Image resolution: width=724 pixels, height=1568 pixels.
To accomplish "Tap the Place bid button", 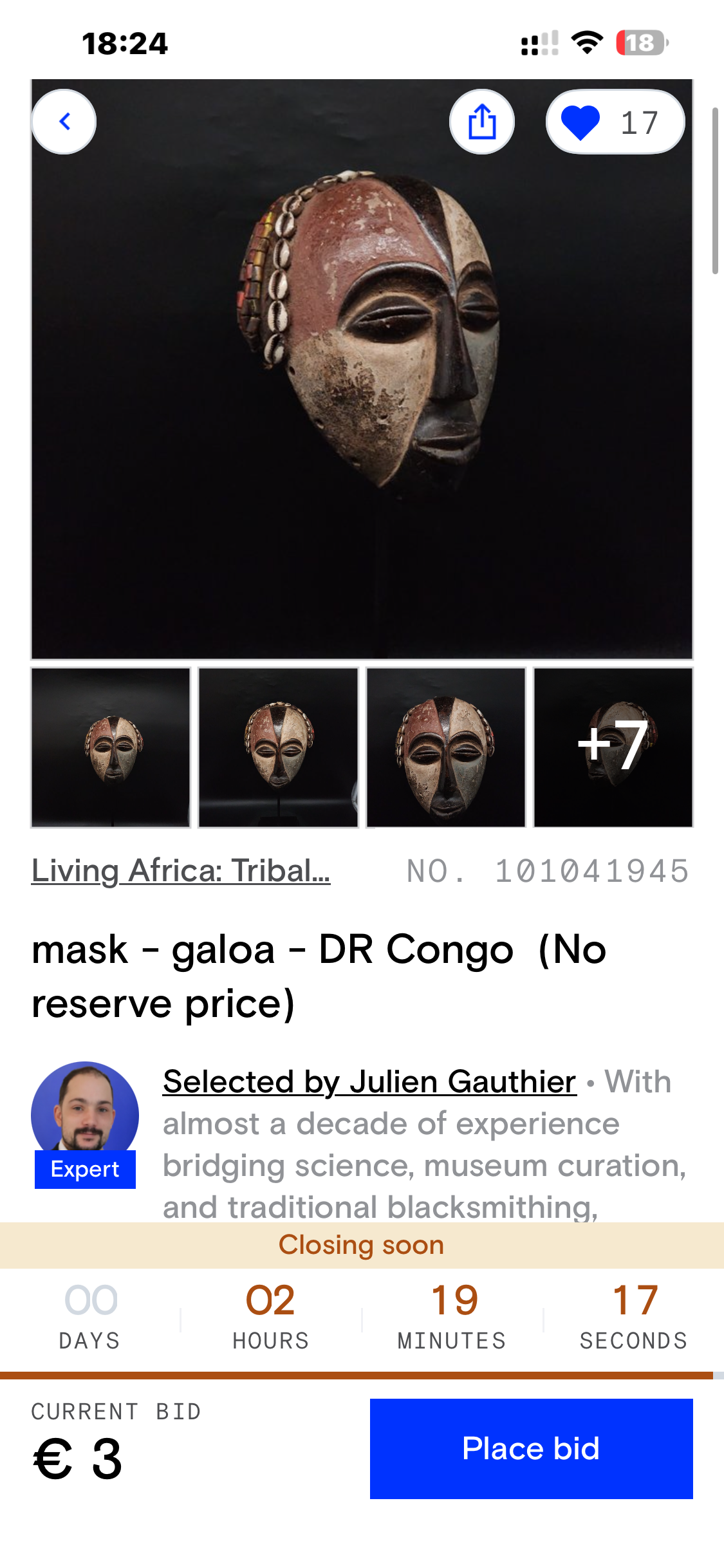I will point(531,1449).
